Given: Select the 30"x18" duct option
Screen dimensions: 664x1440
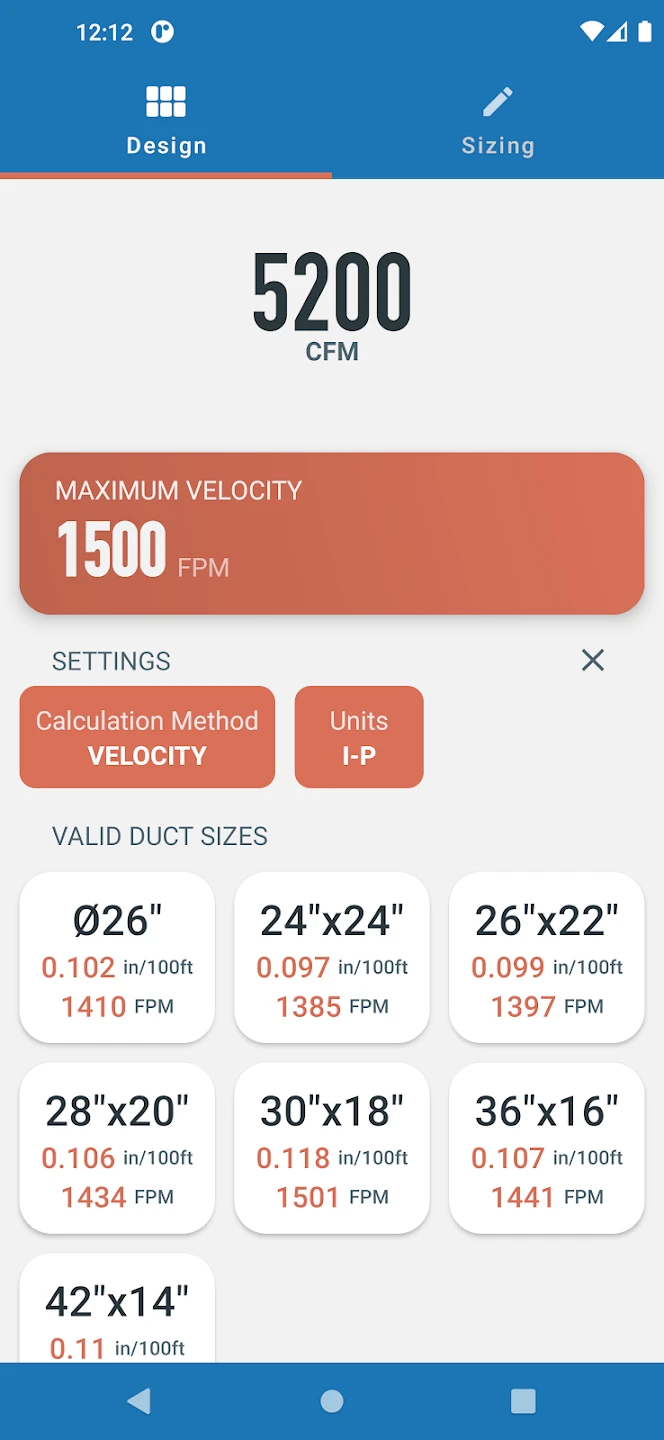Looking at the screenshot, I should click(x=332, y=1148).
